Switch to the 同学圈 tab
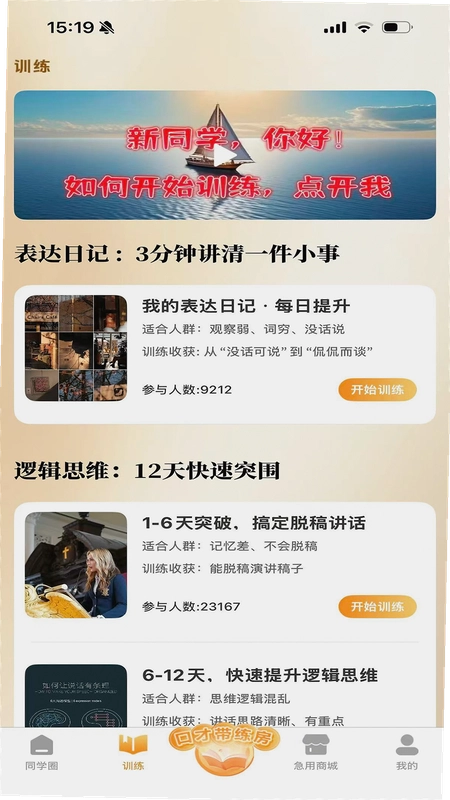 coord(41,752)
